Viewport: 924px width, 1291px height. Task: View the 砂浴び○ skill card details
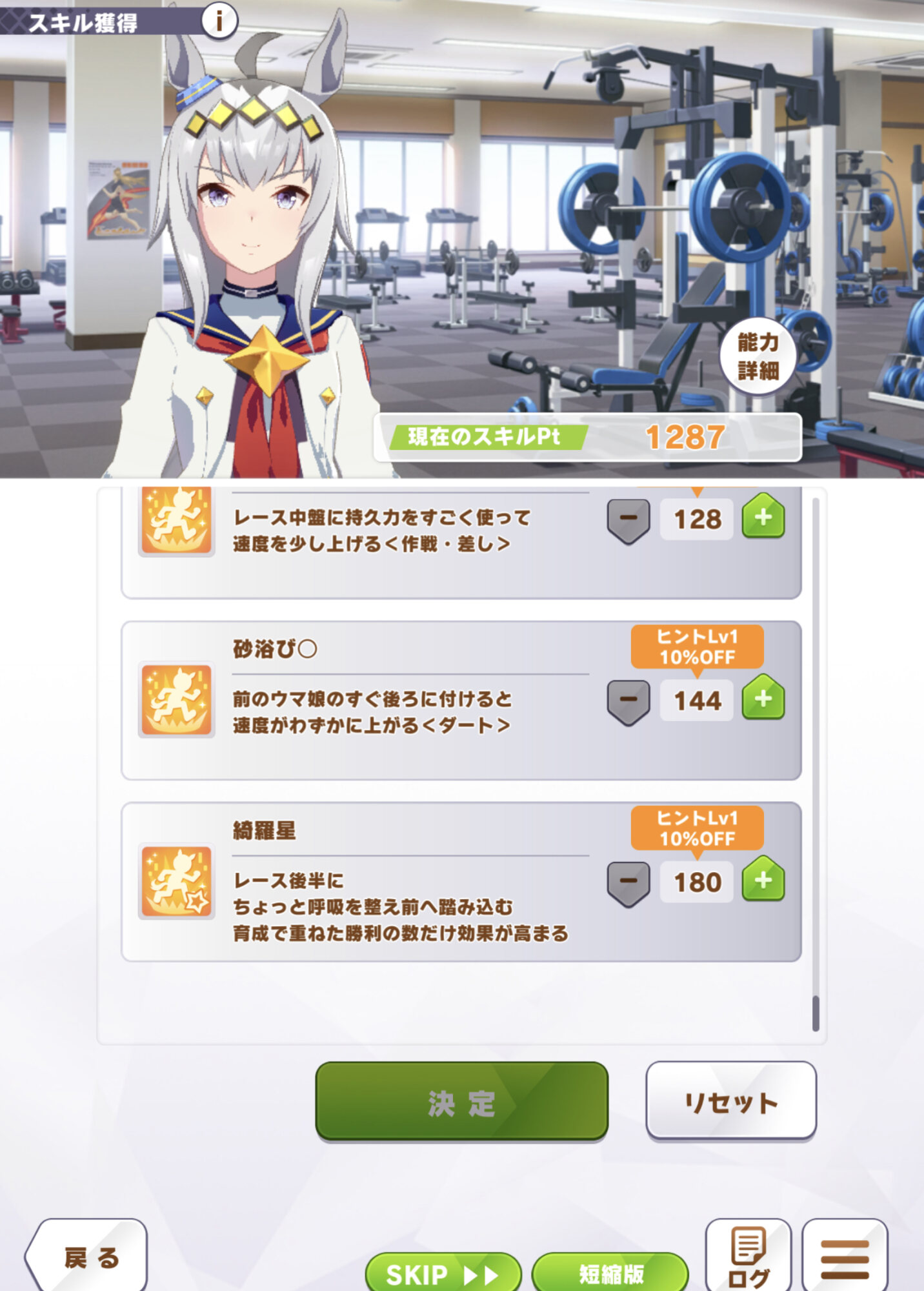tap(461, 700)
